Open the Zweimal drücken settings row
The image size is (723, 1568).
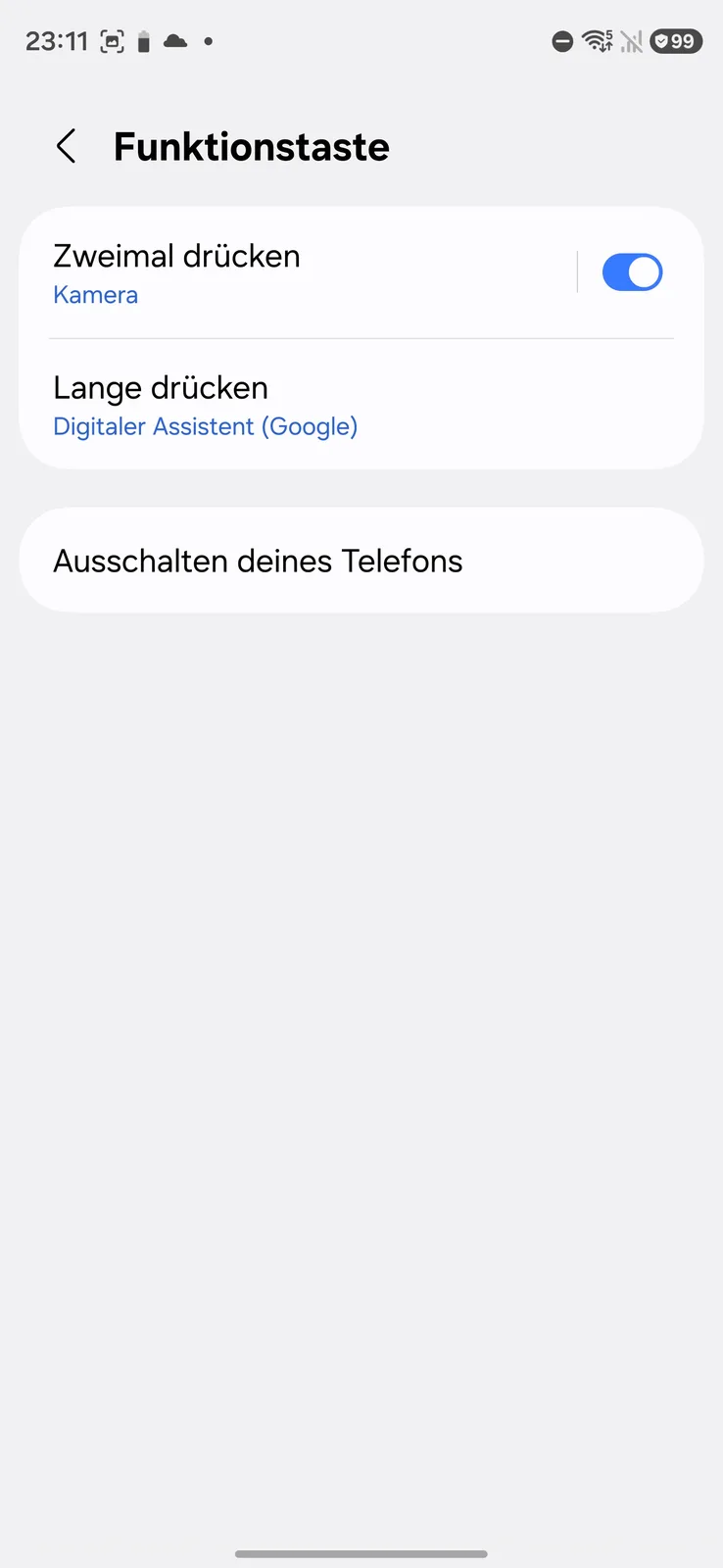pyautogui.click(x=294, y=272)
